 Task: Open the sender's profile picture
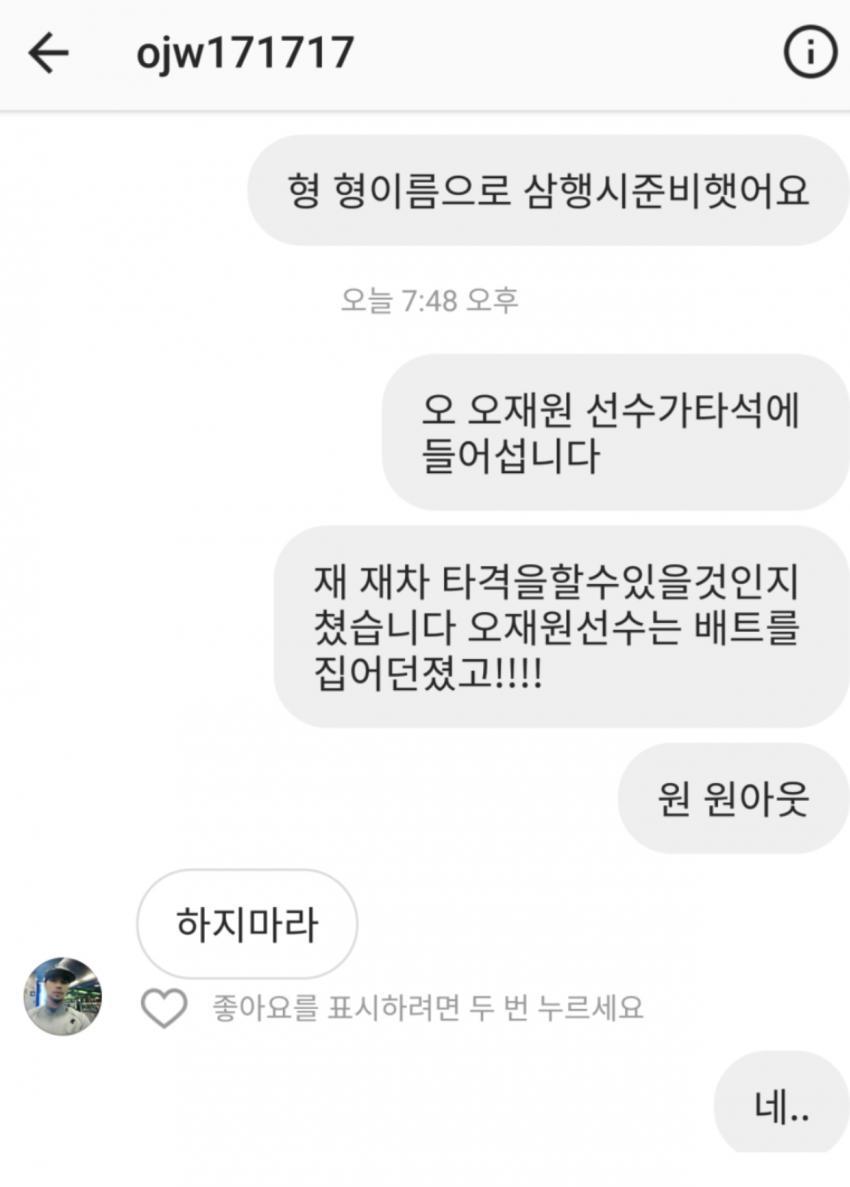click(62, 996)
